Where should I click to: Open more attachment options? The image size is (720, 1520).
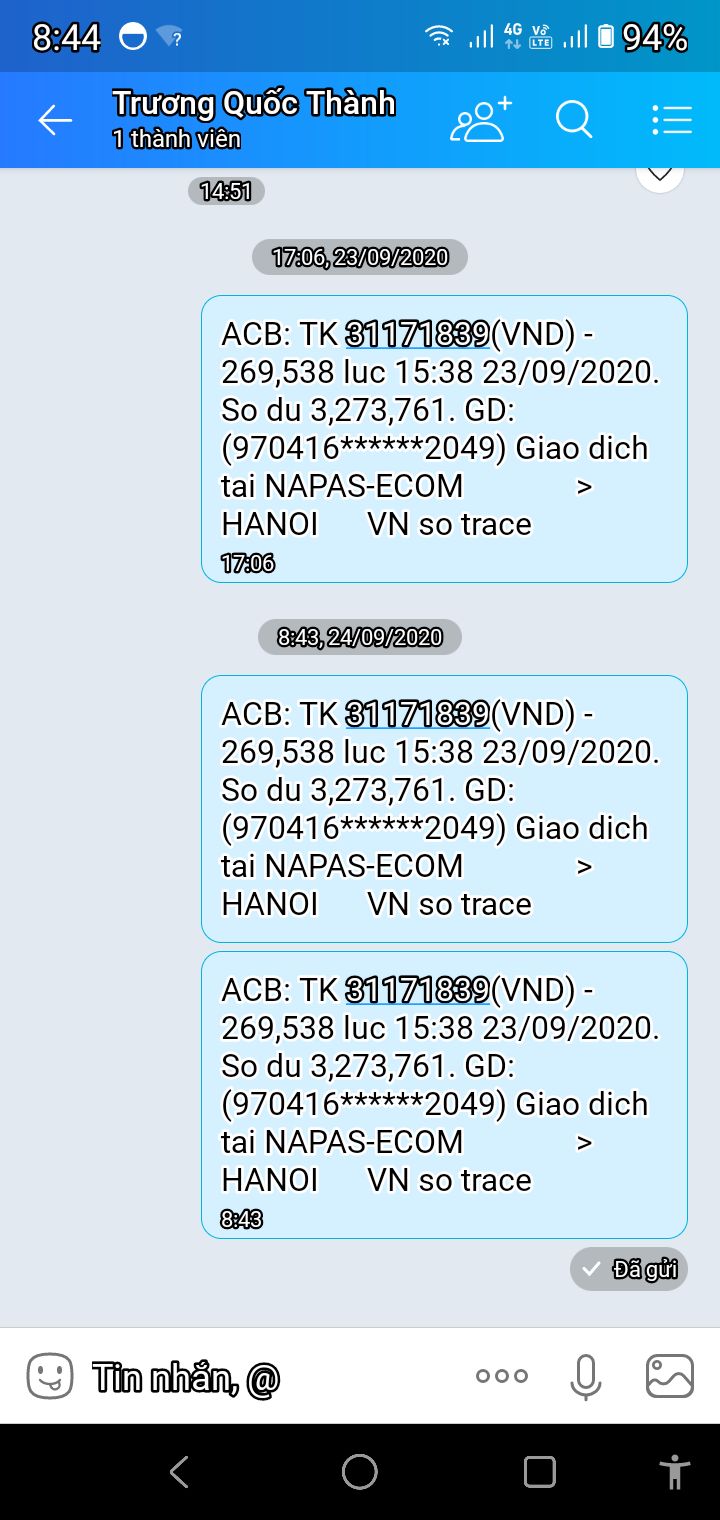(x=502, y=1376)
